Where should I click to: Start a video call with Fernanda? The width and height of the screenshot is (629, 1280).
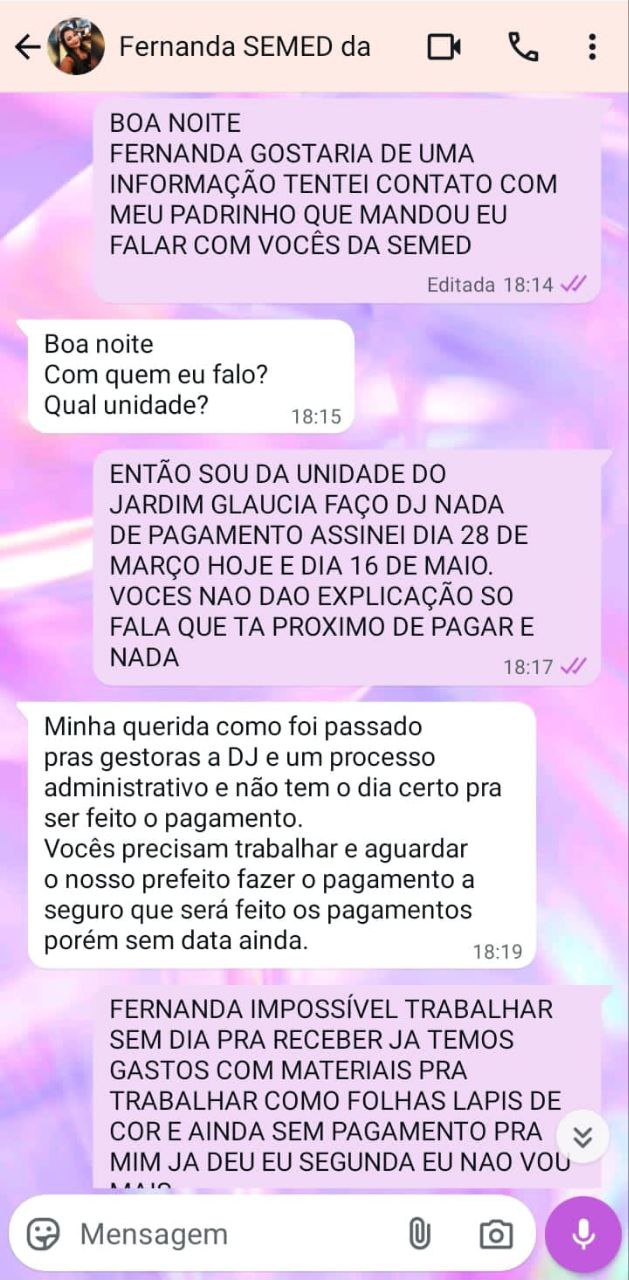[x=444, y=47]
